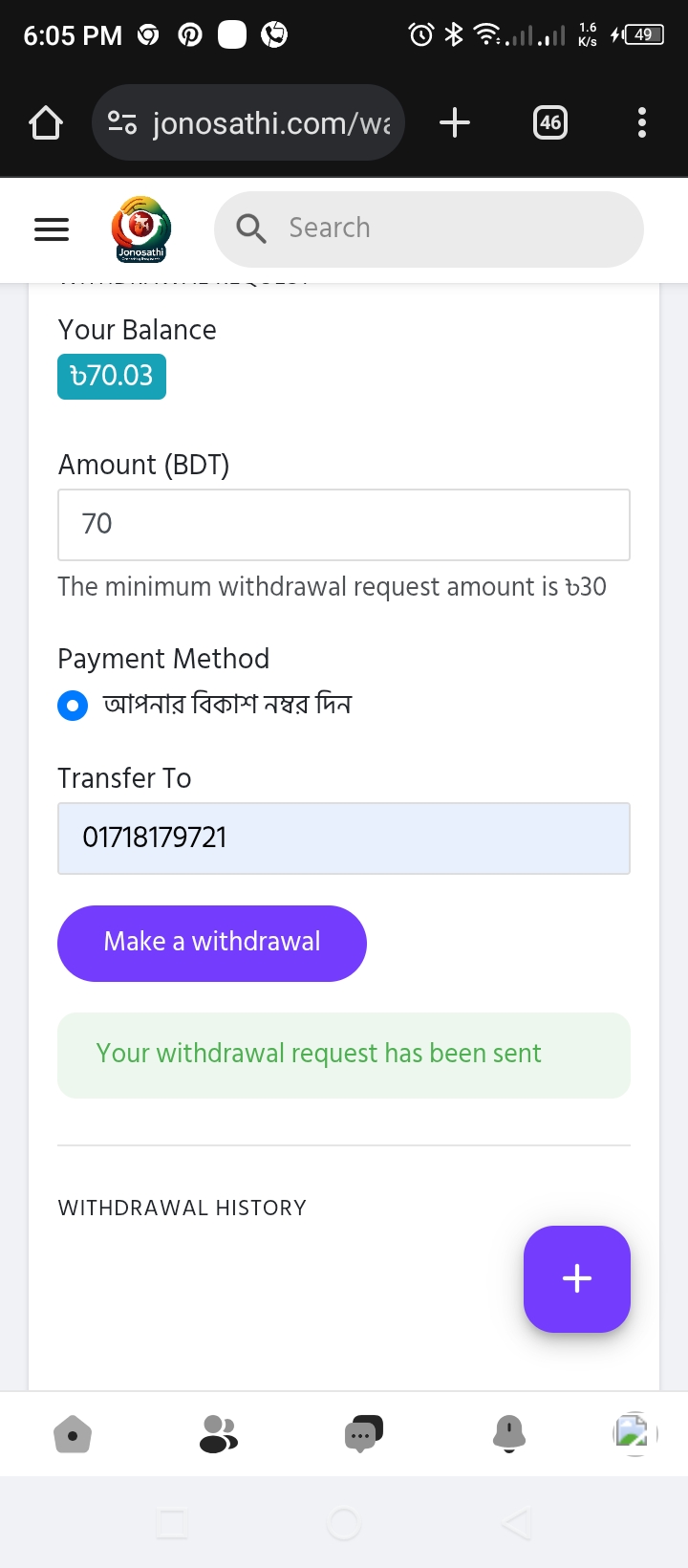The height and width of the screenshot is (1568, 688).
Task: Open the notifications bell
Action: tap(509, 1434)
